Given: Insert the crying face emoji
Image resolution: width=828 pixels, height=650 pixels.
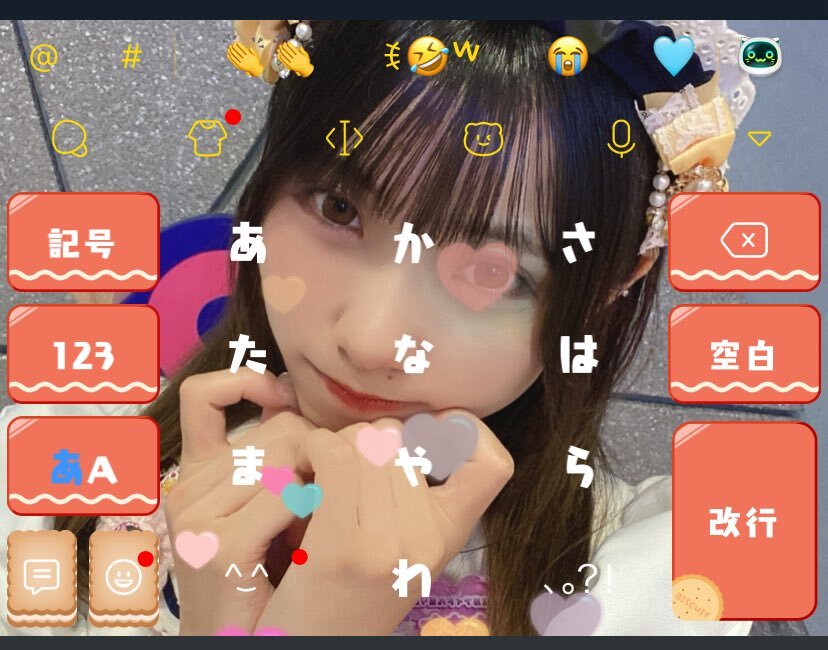Looking at the screenshot, I should coord(568,56).
